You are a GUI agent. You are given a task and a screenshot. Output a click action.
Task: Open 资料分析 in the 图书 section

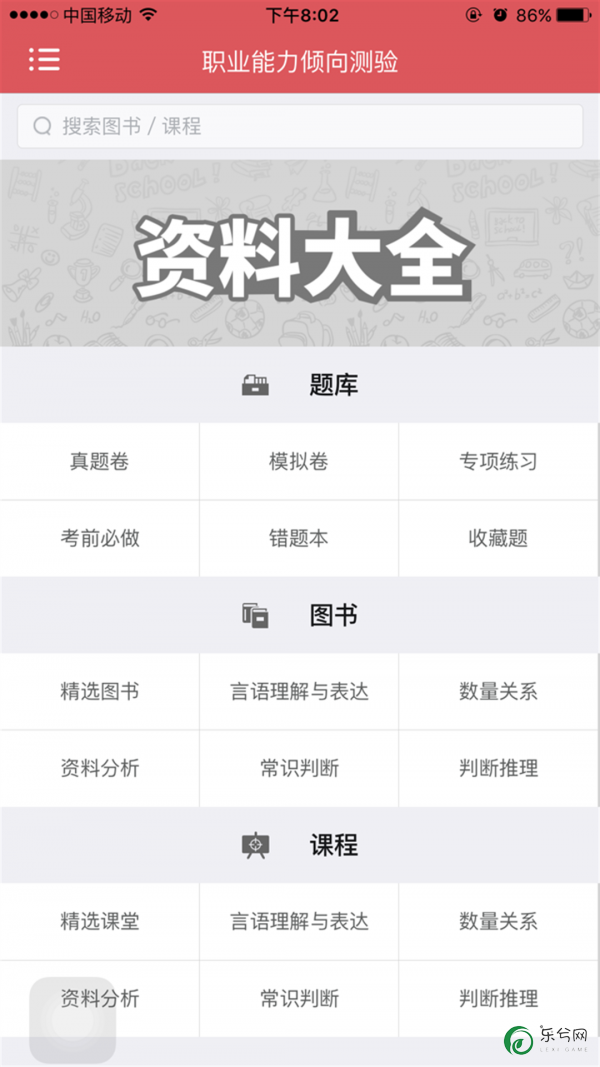pos(99,768)
